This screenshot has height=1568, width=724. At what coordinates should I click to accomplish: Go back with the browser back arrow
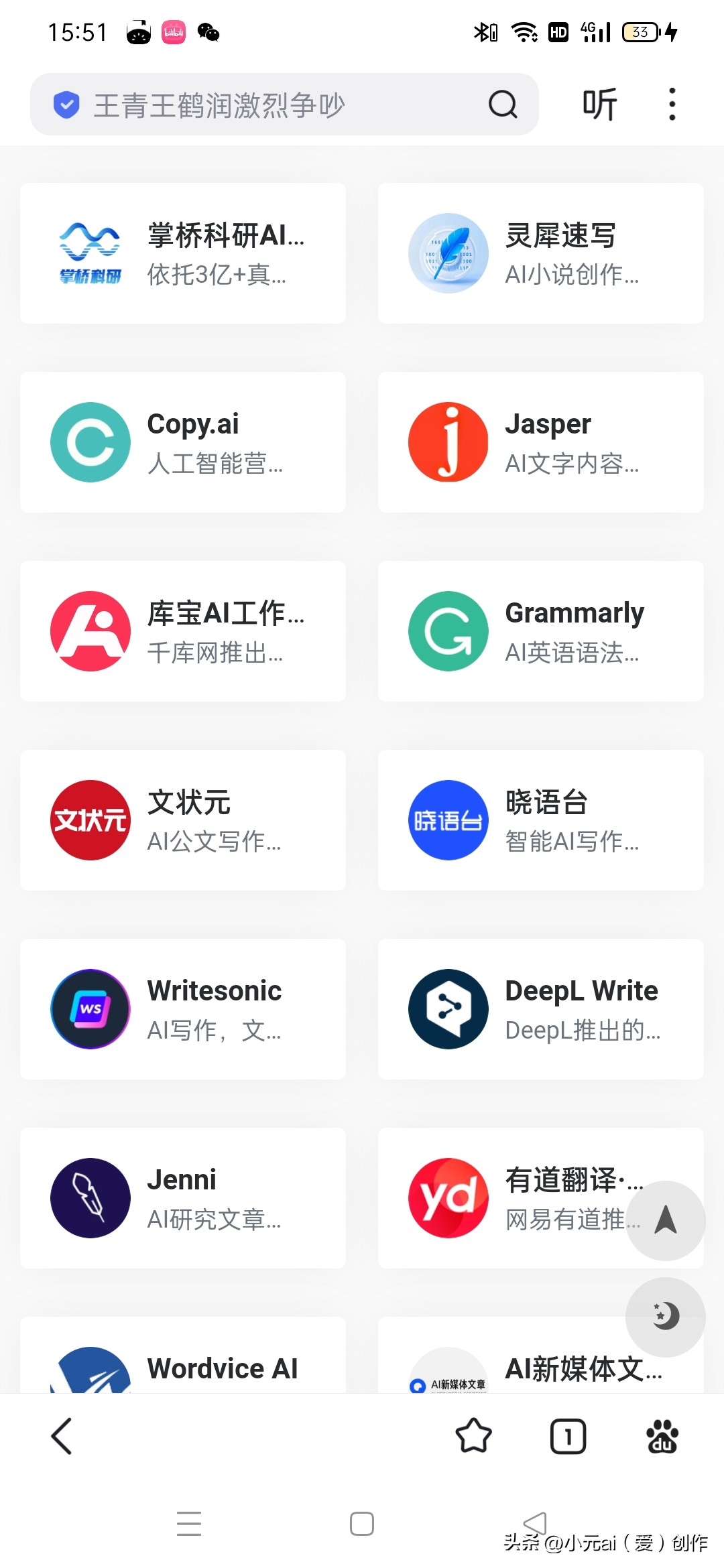[x=62, y=1436]
